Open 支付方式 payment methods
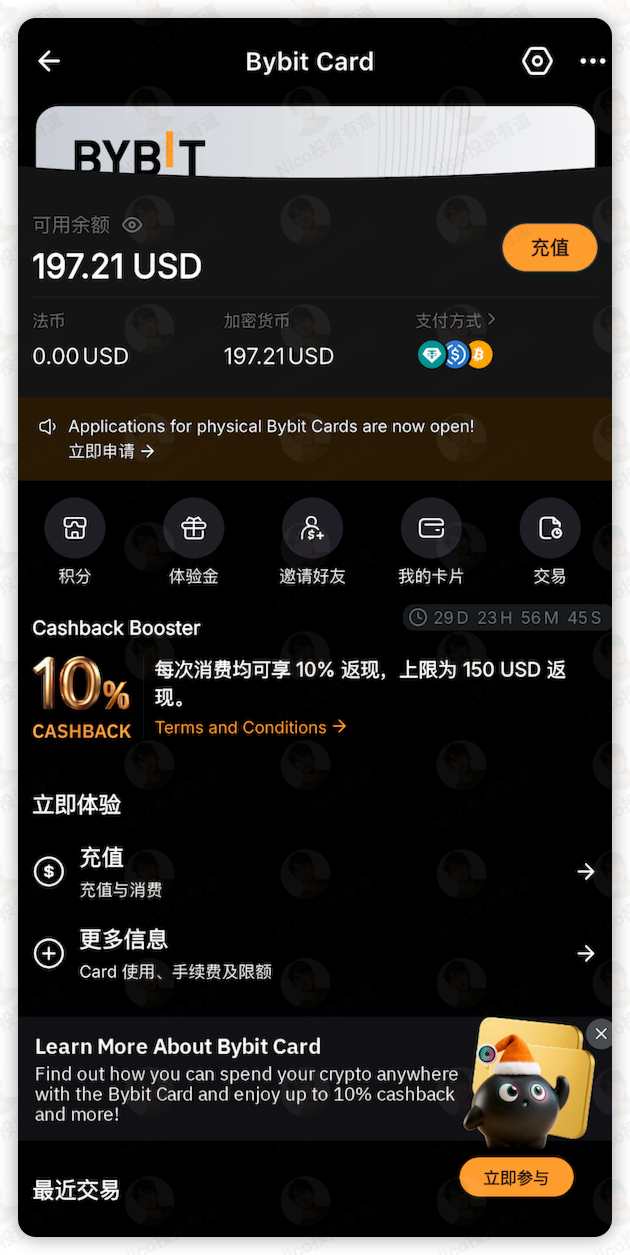Image resolution: width=630 pixels, height=1255 pixels. point(455,321)
